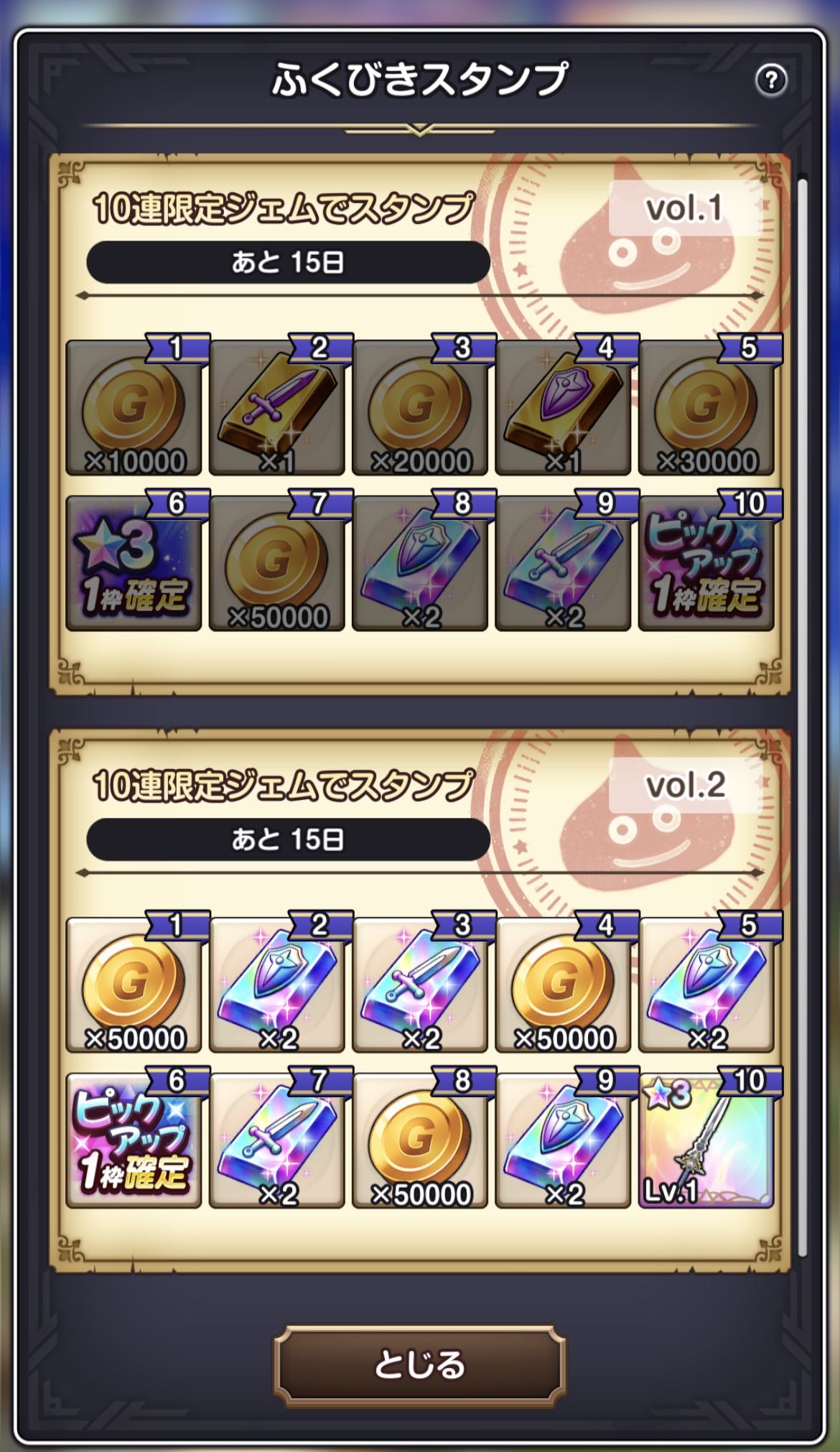Open vol.2 stamp 1 50000 gold reward
Viewport: 840px width, 1452px height.
[134, 985]
